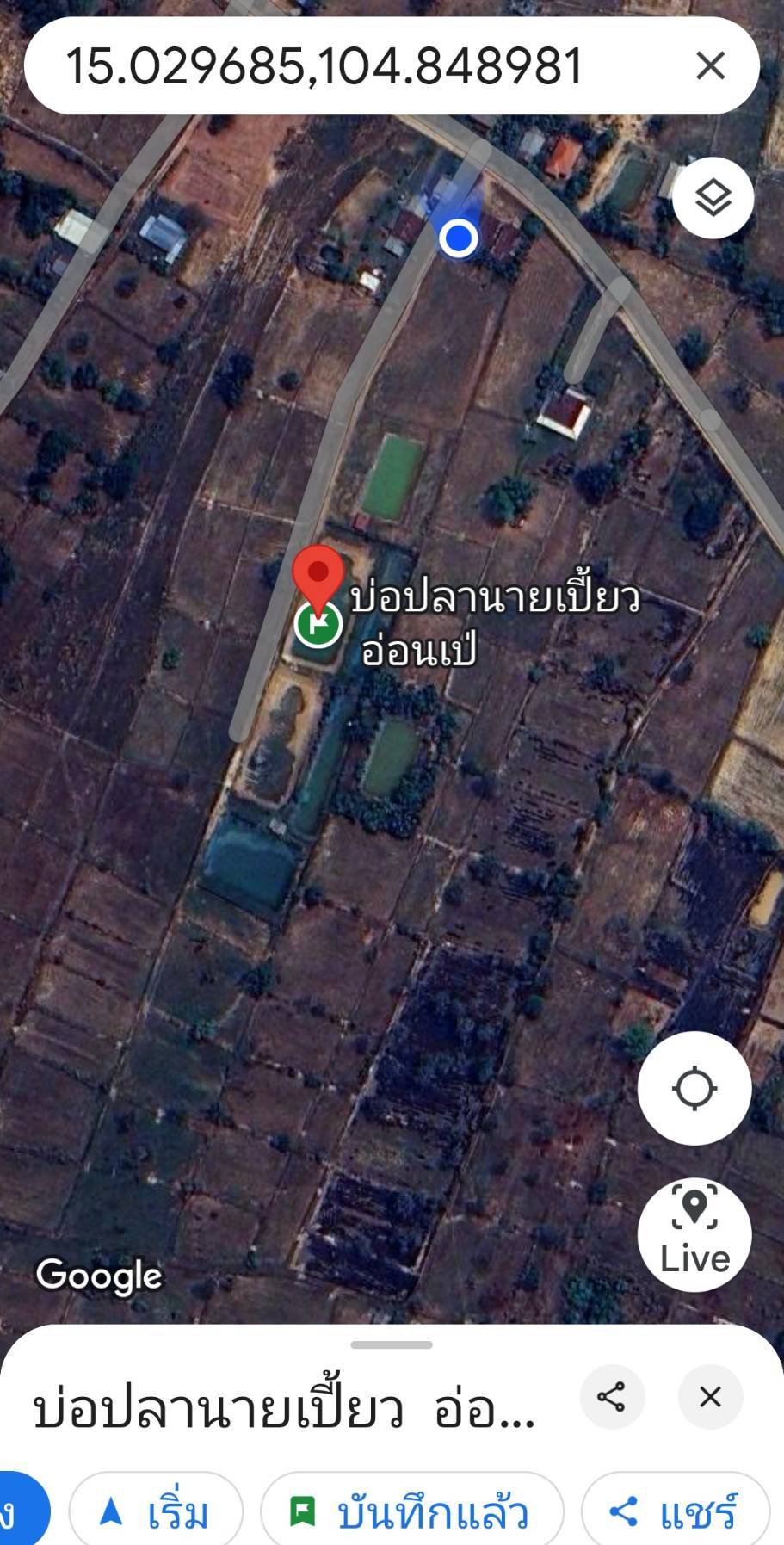Clear the search coordinates
Viewport: 784px width, 1545px height.
click(x=710, y=66)
